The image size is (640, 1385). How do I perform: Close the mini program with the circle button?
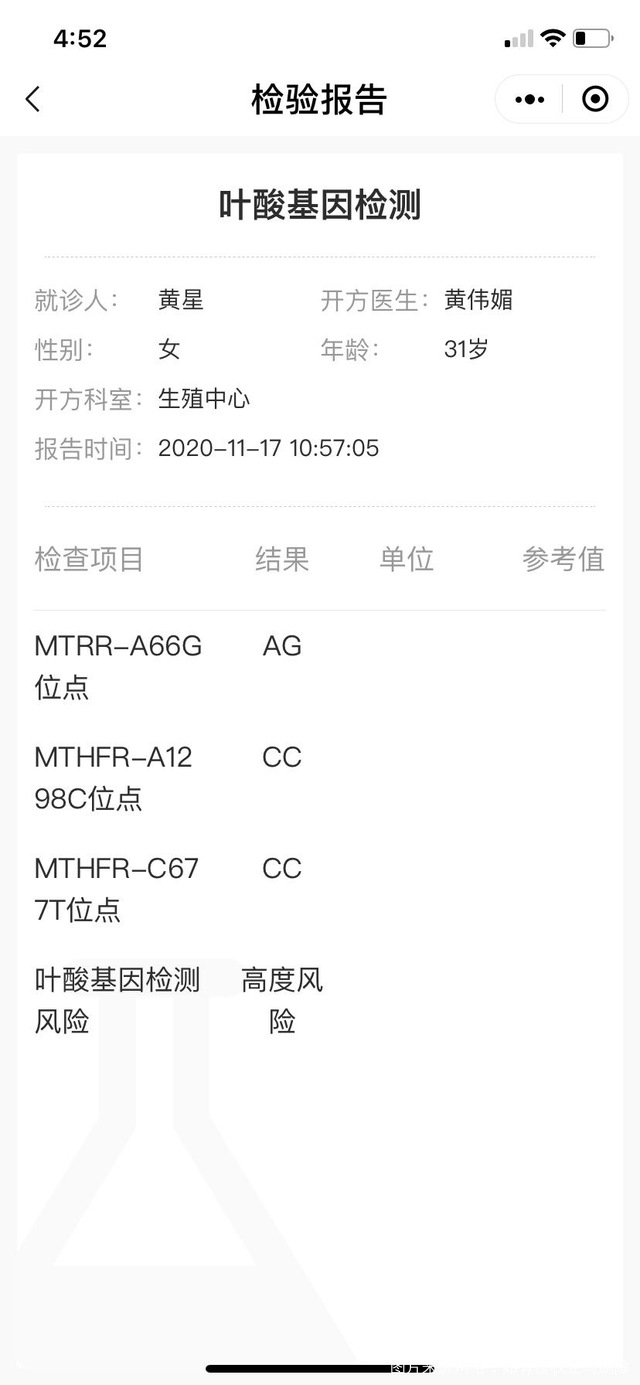coord(595,99)
